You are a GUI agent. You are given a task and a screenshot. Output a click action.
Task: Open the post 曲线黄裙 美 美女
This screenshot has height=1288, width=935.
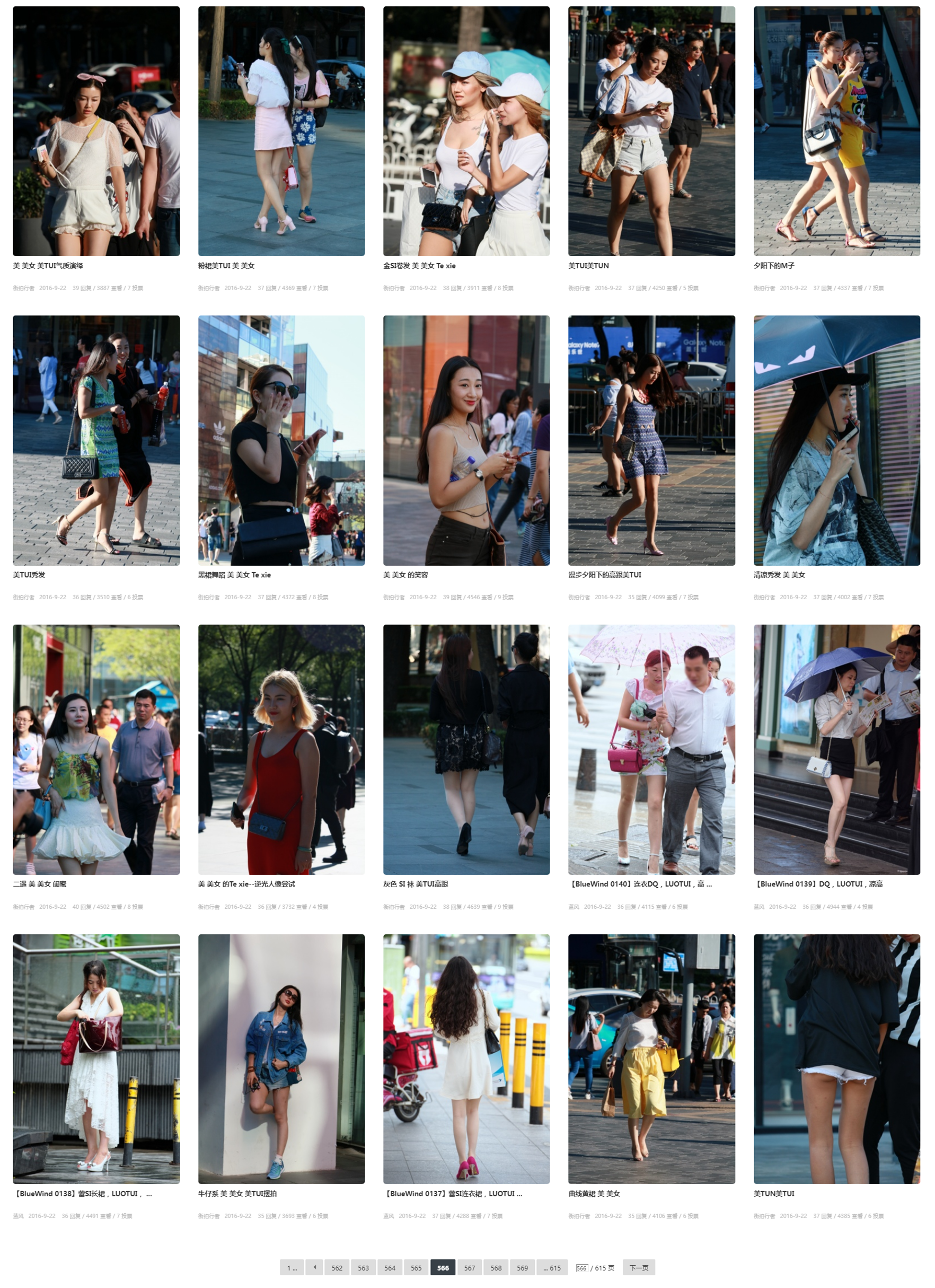coord(594,1193)
